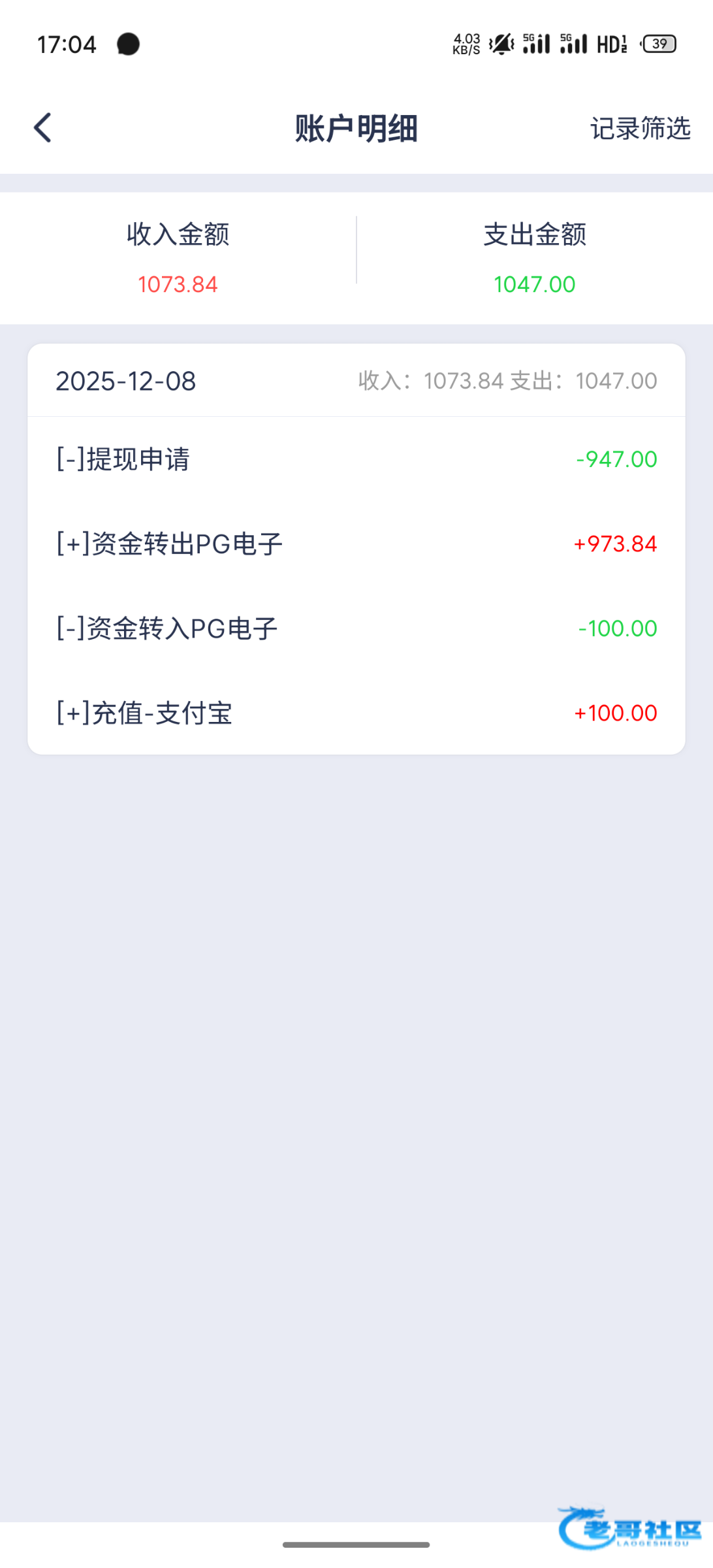713x1568 pixels.
Task: Open 记录筛选 record filter
Action: pyautogui.click(x=640, y=129)
